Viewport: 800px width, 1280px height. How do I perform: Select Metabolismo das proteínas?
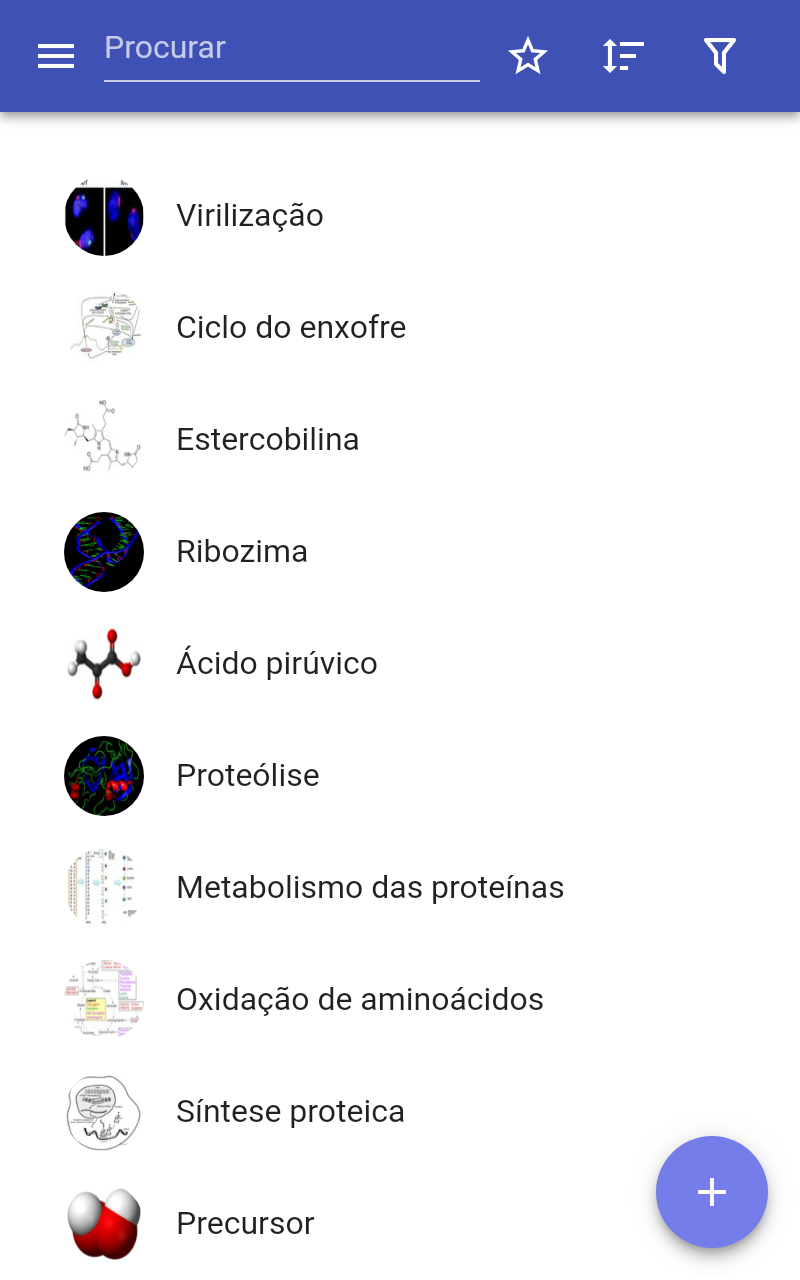click(370, 888)
